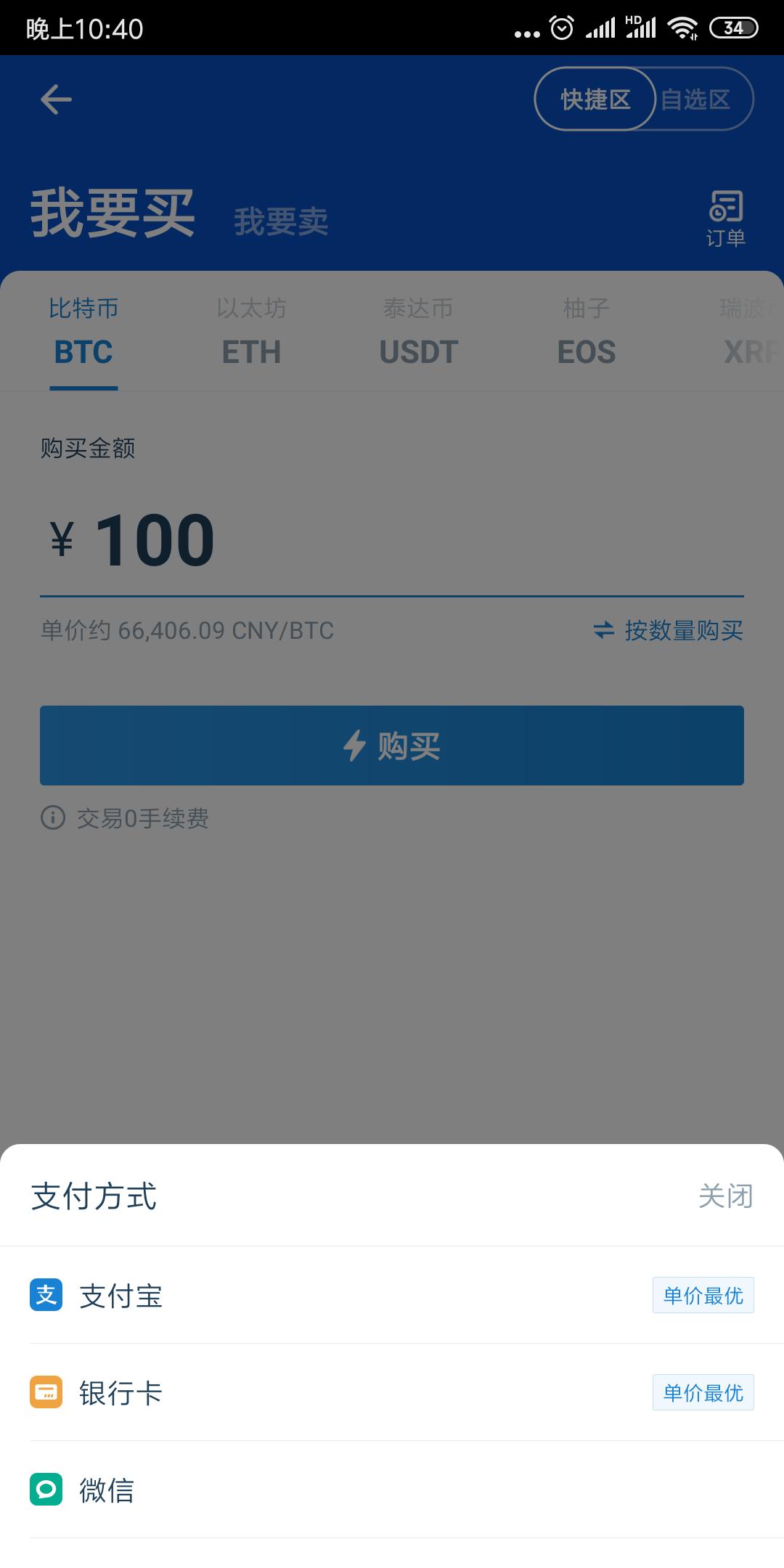Select the 快捷区 quick zone mode

pyautogui.click(x=595, y=99)
